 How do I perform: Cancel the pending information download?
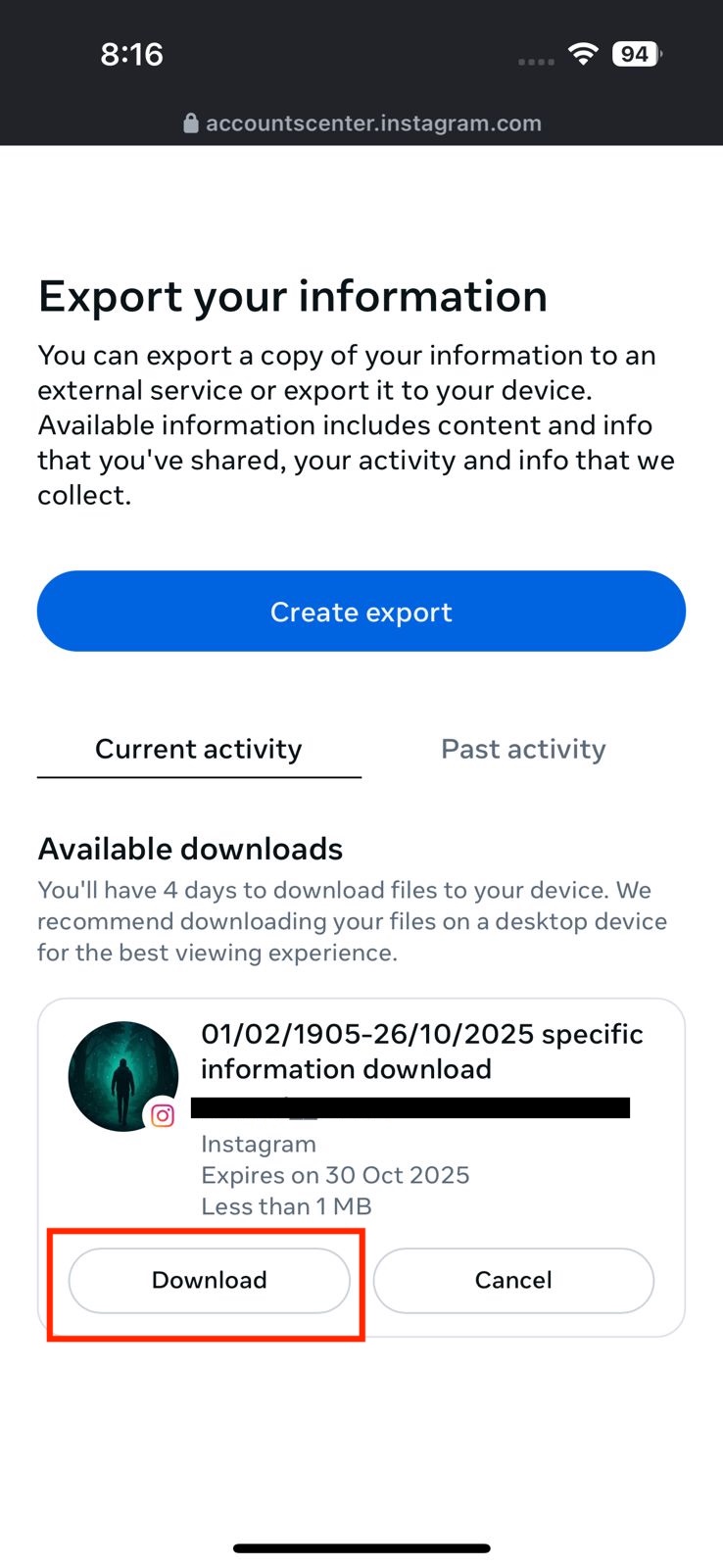513,1280
